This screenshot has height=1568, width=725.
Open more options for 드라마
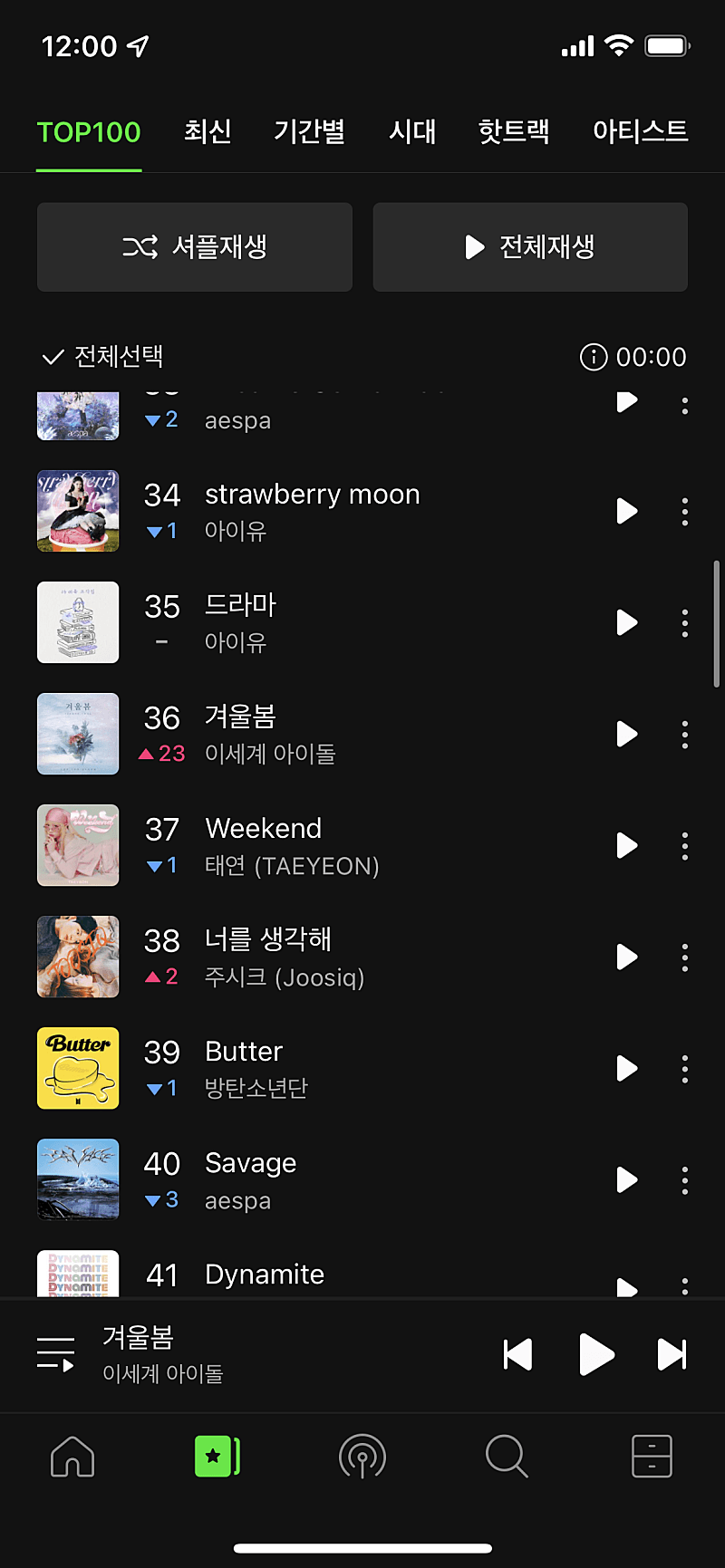click(685, 622)
